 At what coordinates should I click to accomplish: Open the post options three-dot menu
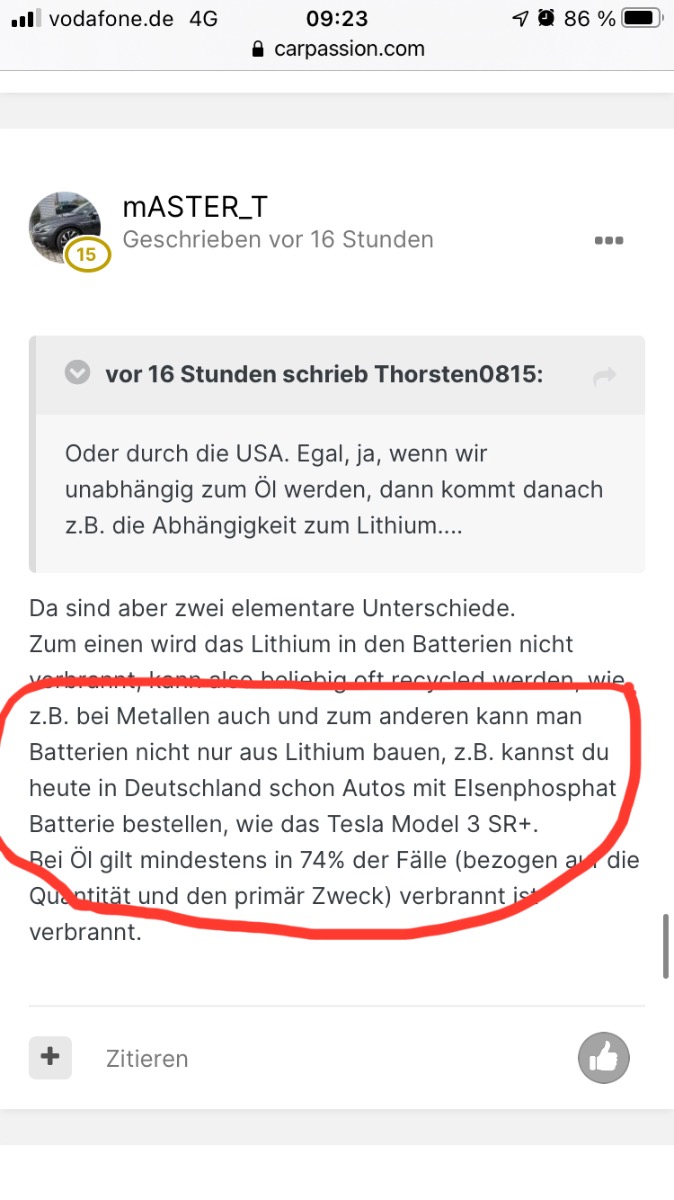click(x=609, y=241)
